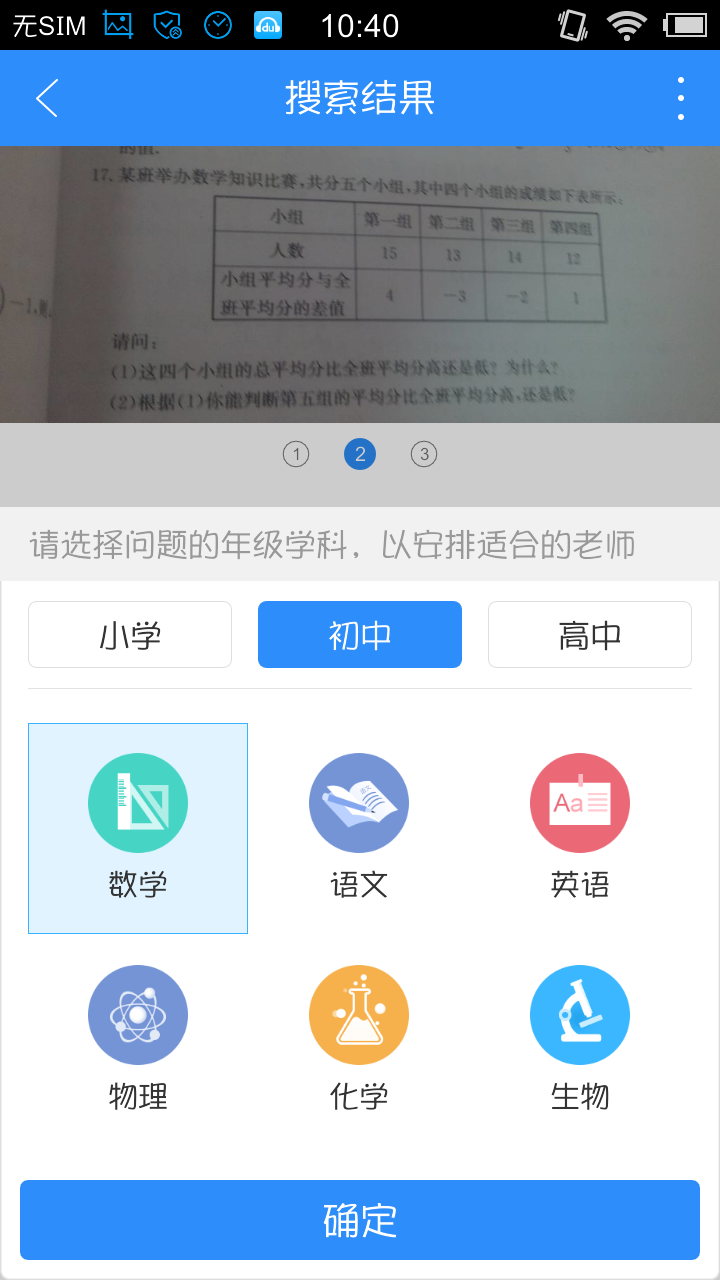Switch to the 高中 grade level
The height and width of the screenshot is (1280, 720).
(590, 634)
